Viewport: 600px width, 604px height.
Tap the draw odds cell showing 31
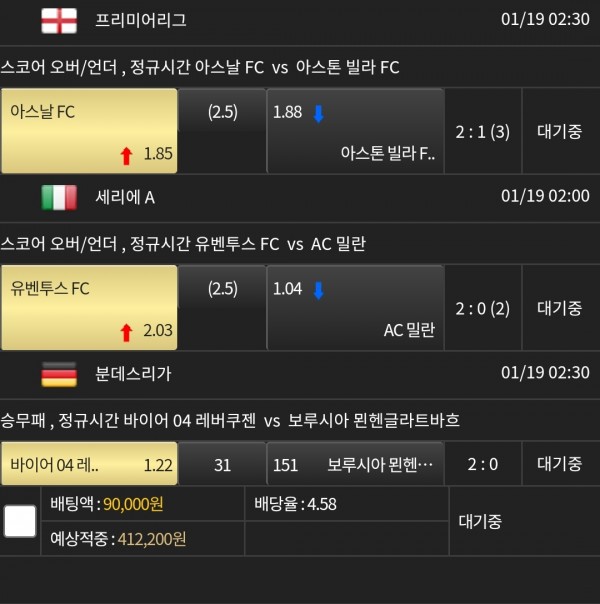[x=222, y=464]
